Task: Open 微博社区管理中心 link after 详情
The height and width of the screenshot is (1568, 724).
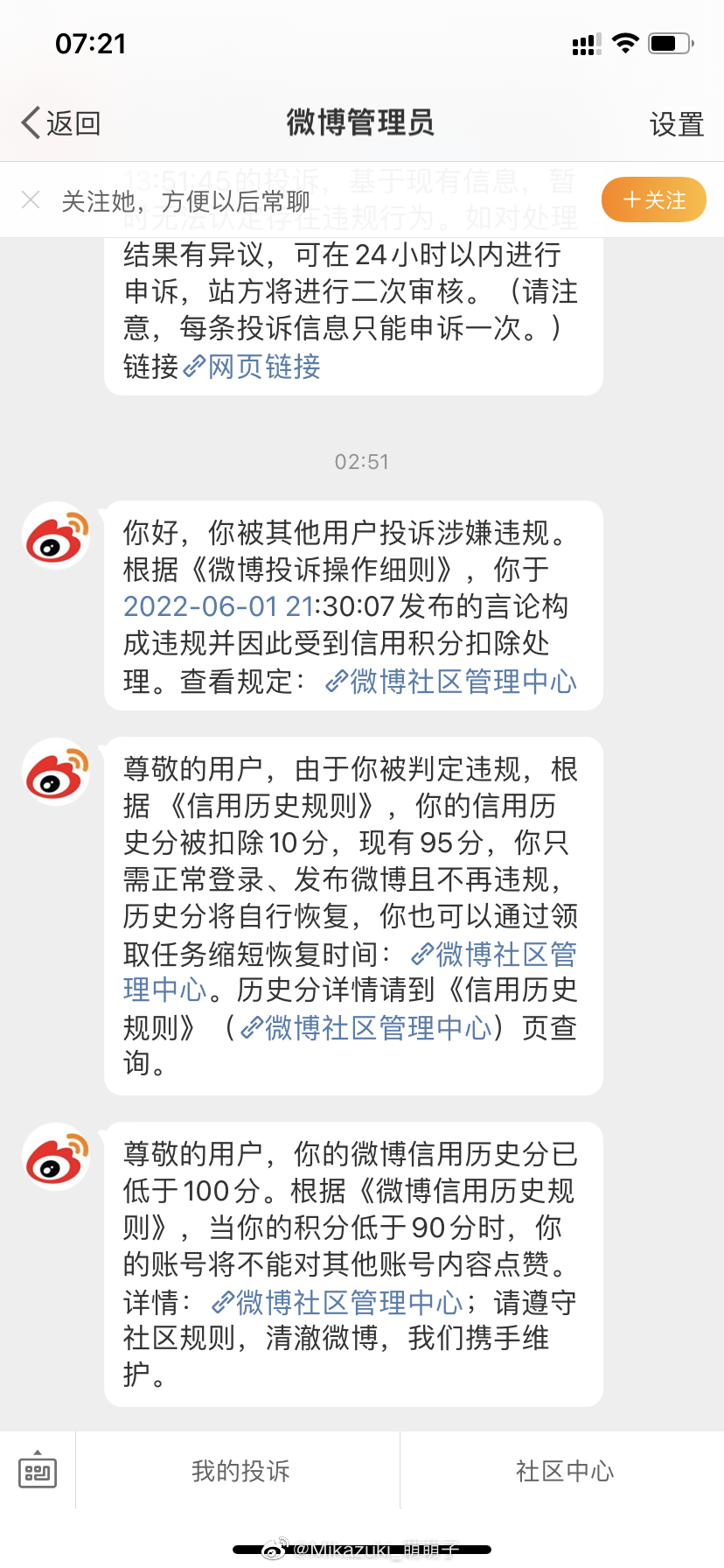Action: pyautogui.click(x=337, y=1302)
